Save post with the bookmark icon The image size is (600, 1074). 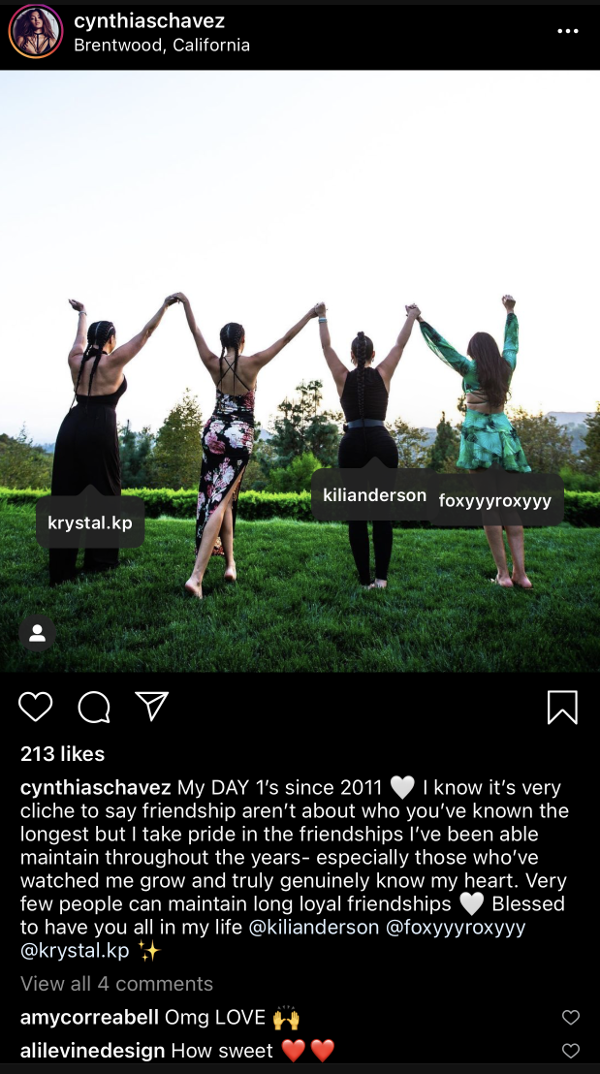click(562, 707)
